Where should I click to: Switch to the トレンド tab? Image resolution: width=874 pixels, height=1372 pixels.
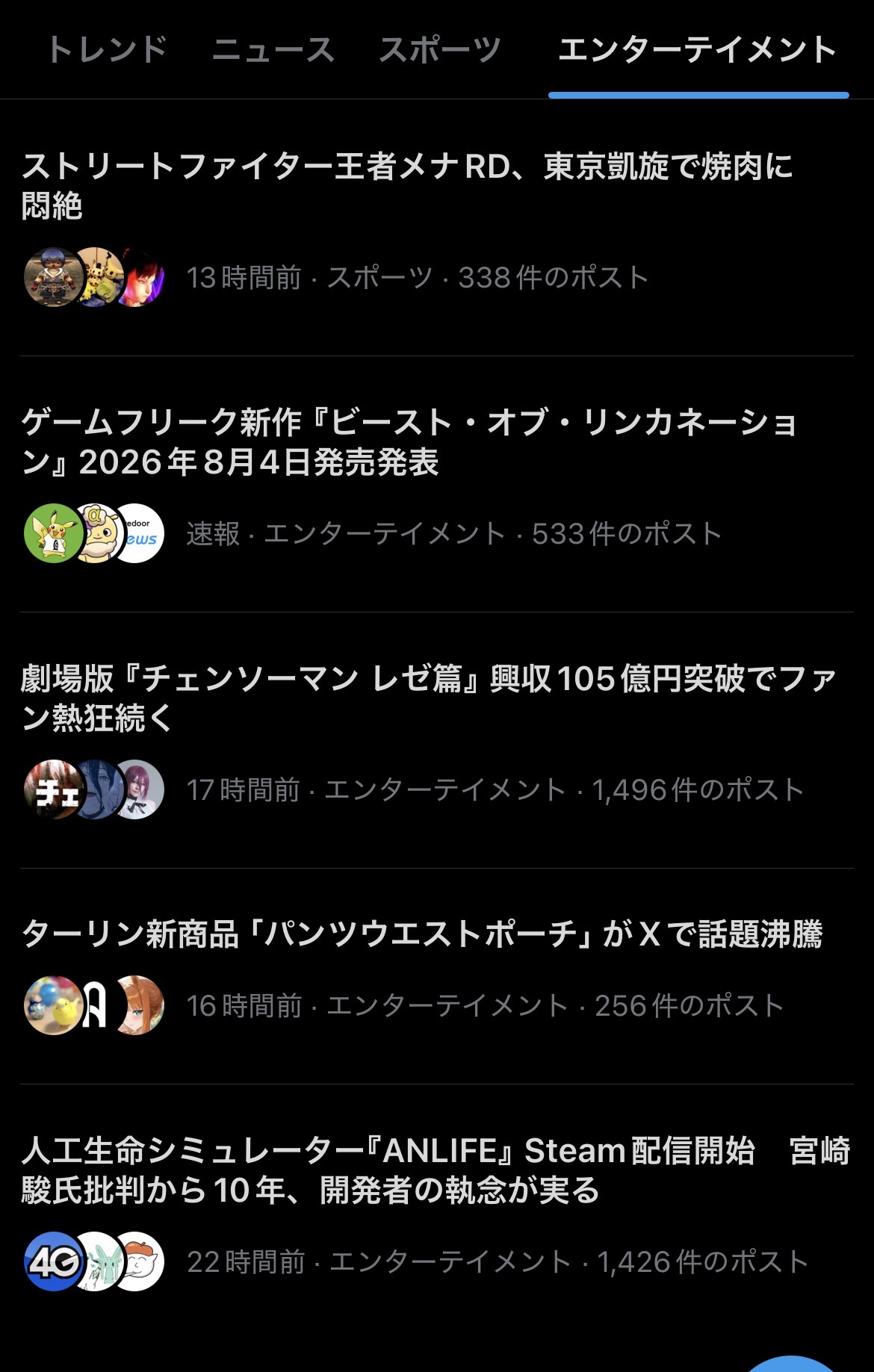[x=108, y=50]
